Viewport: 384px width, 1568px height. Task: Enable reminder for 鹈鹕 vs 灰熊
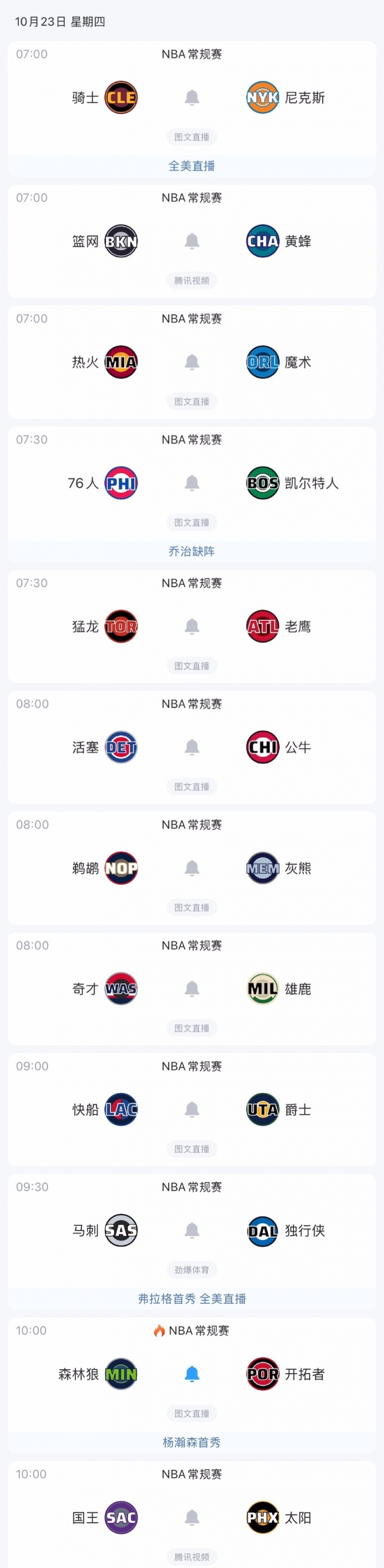tap(191, 868)
